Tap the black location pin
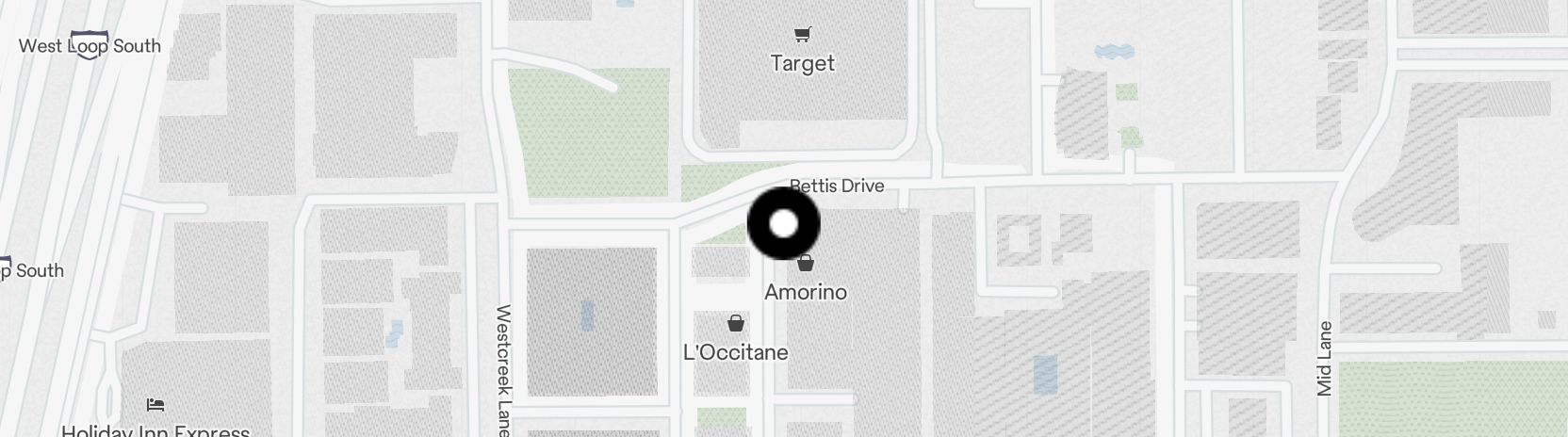 (x=784, y=224)
